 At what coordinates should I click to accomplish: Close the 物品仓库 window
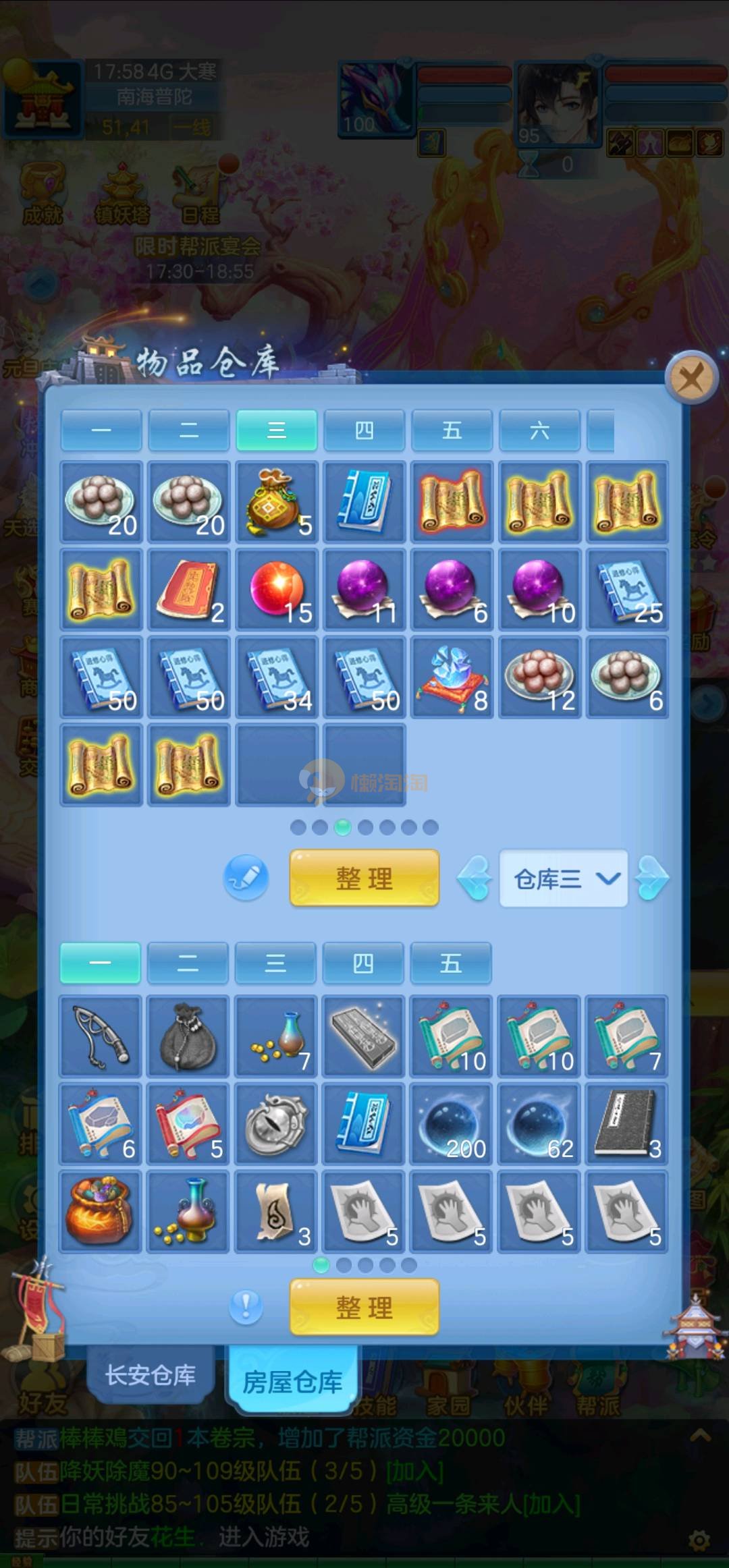point(691,378)
